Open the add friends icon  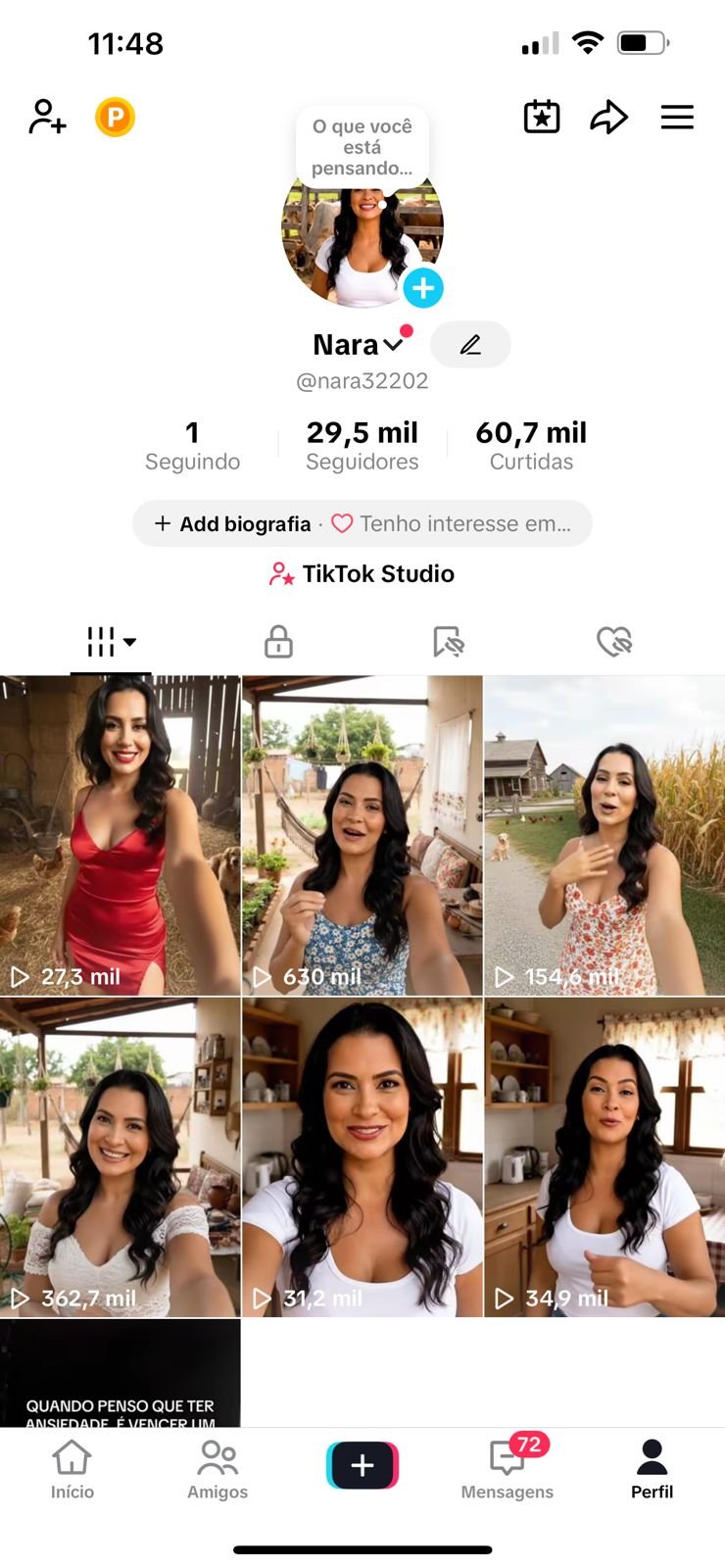coord(47,117)
